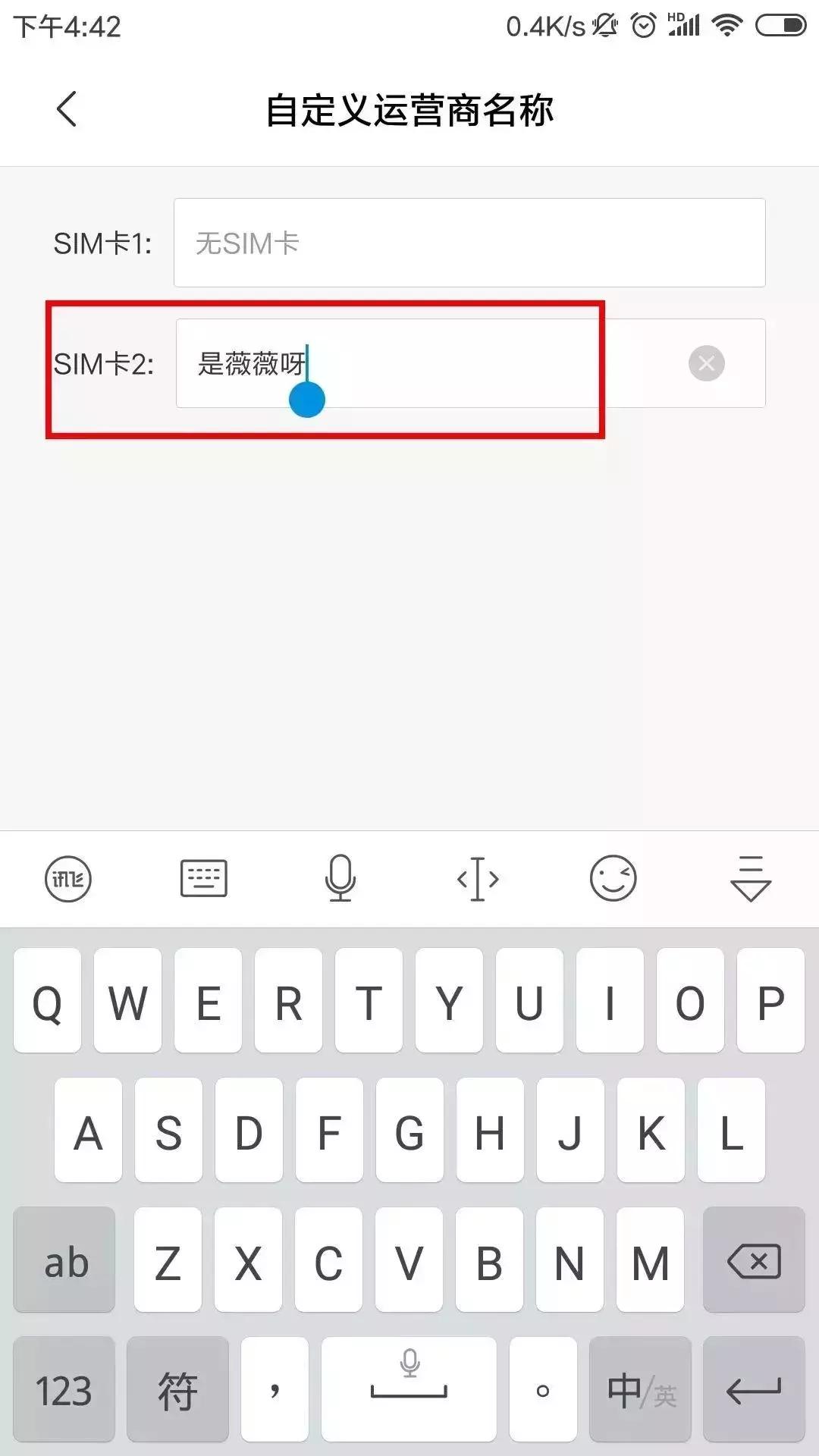Switch letter case with the ab key

point(64,1260)
